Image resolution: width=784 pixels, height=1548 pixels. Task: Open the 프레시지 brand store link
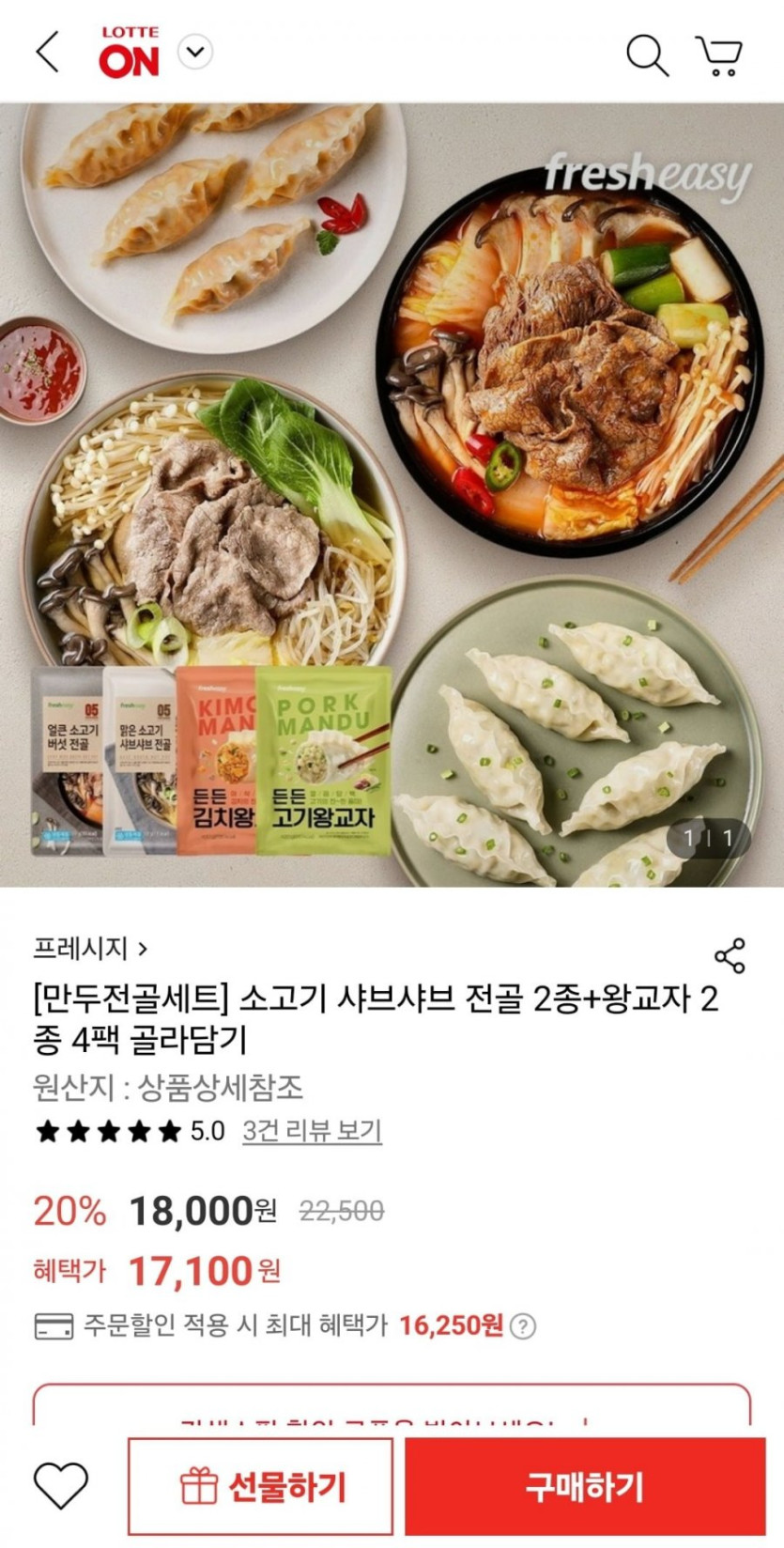[x=90, y=948]
